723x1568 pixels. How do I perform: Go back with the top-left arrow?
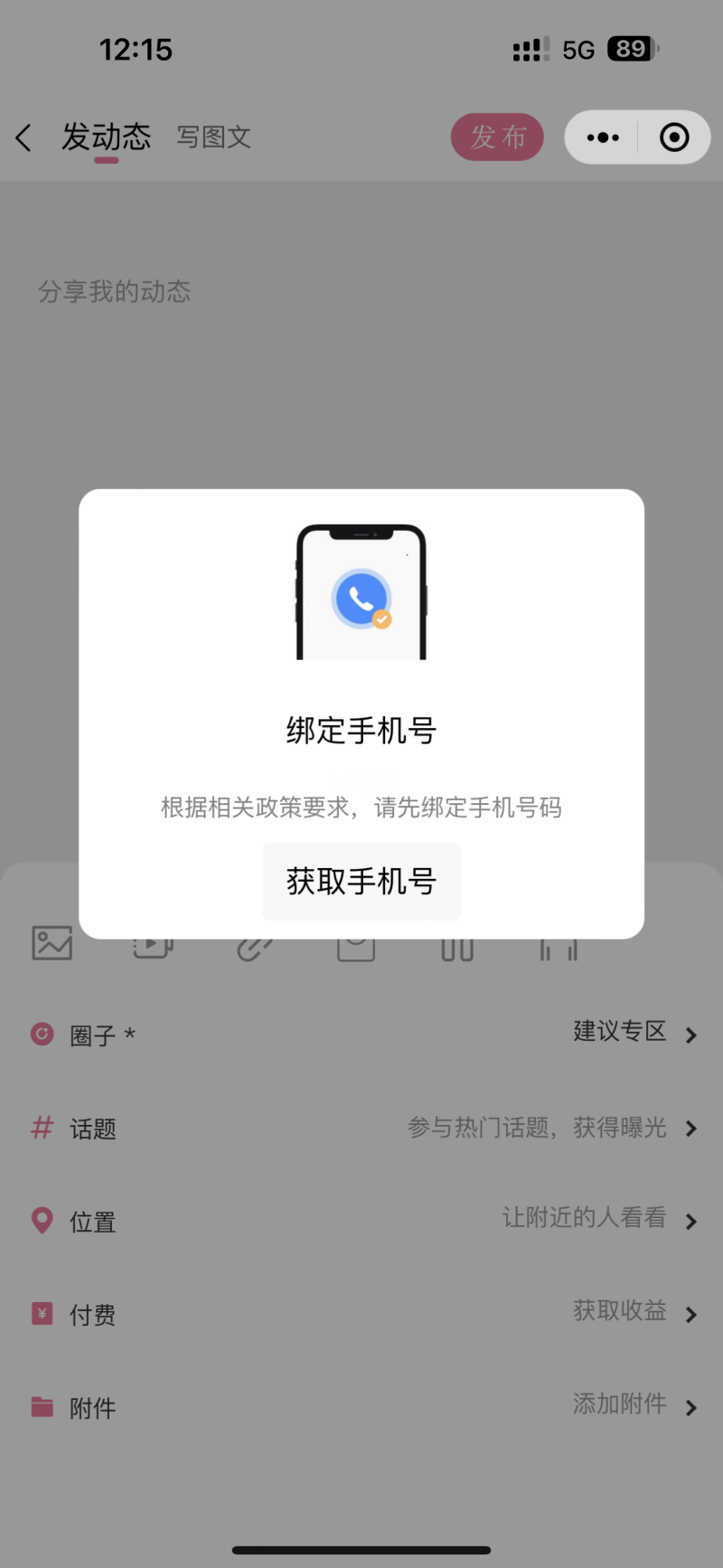coord(24,137)
